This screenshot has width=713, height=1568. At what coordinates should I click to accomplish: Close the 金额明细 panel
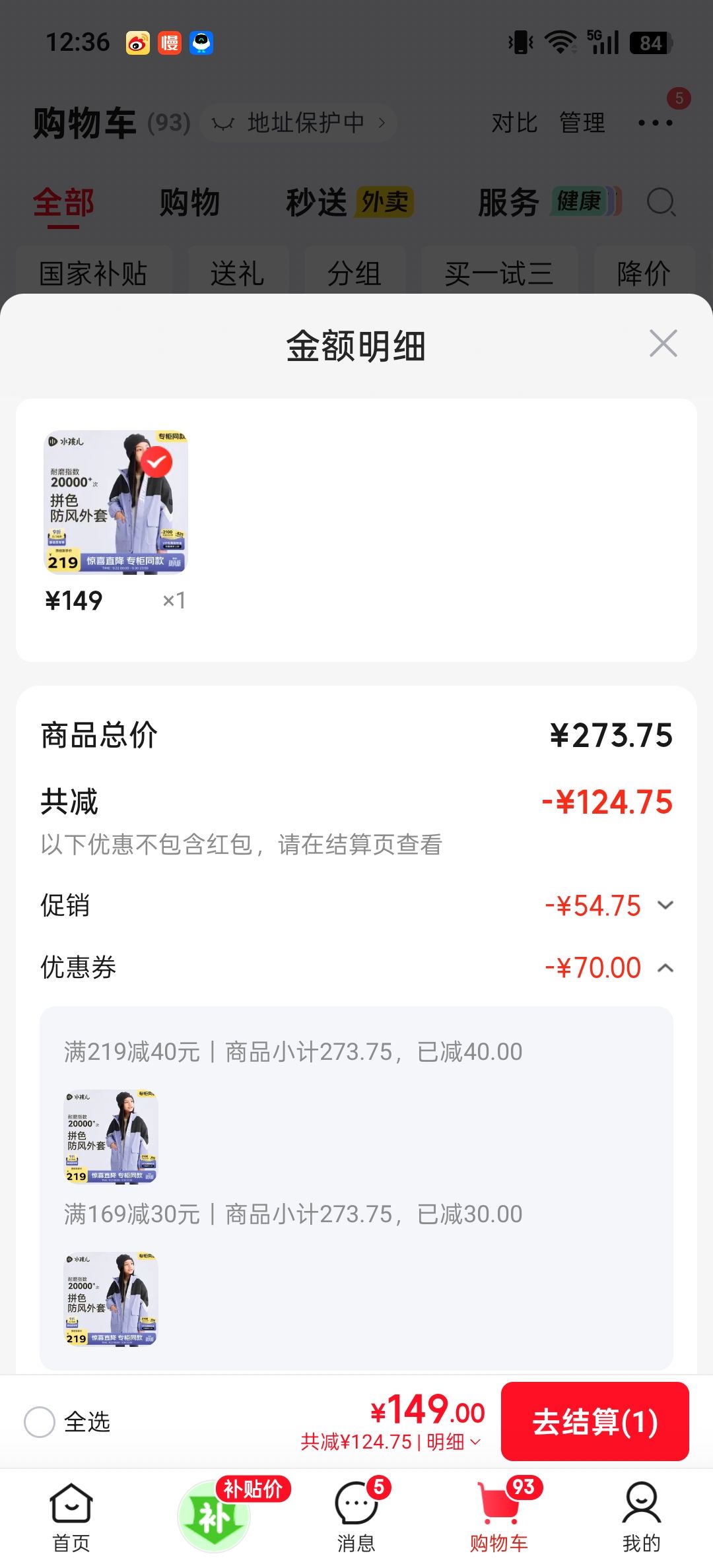663,343
